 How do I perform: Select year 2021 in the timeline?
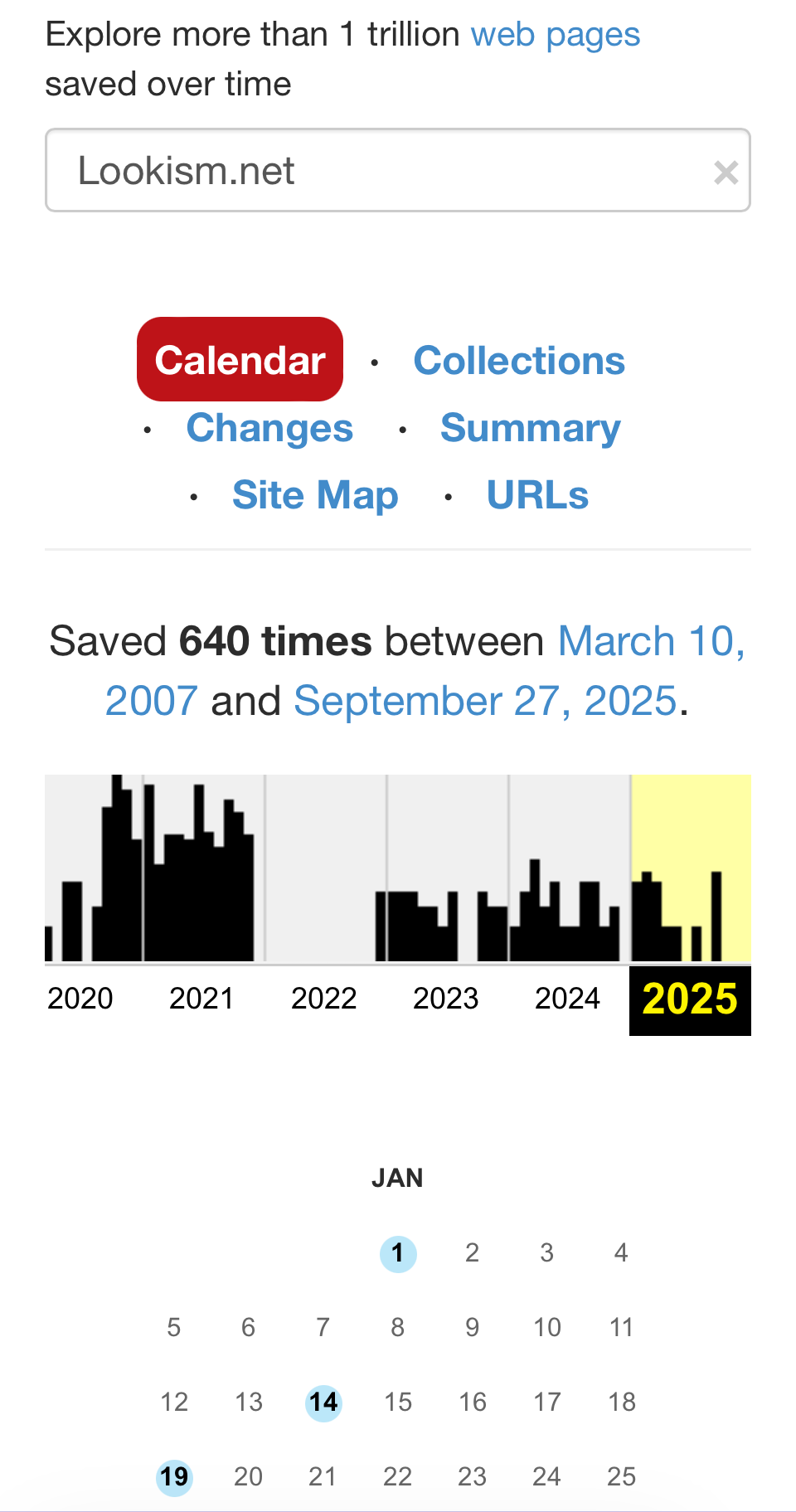(x=201, y=999)
